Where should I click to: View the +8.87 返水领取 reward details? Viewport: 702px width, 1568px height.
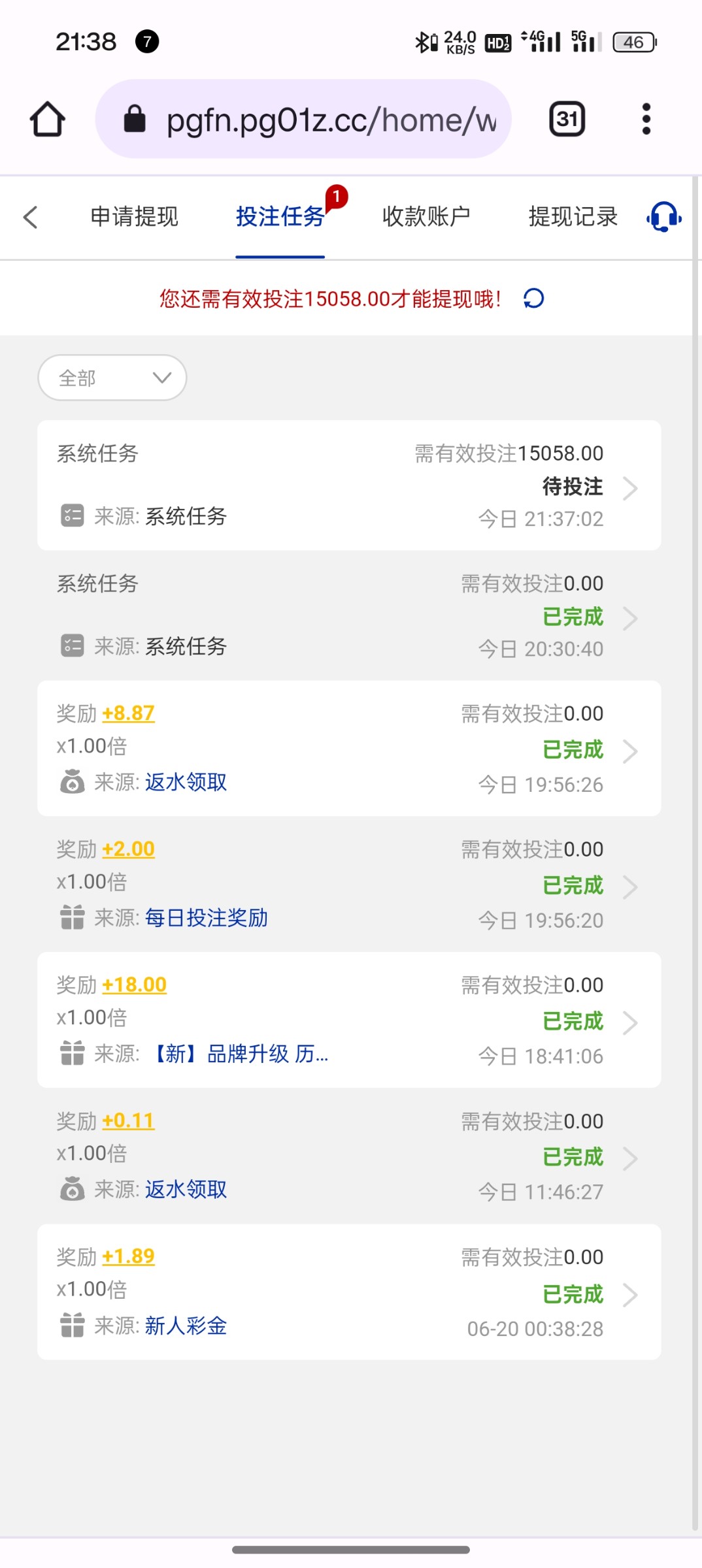pyautogui.click(x=349, y=749)
